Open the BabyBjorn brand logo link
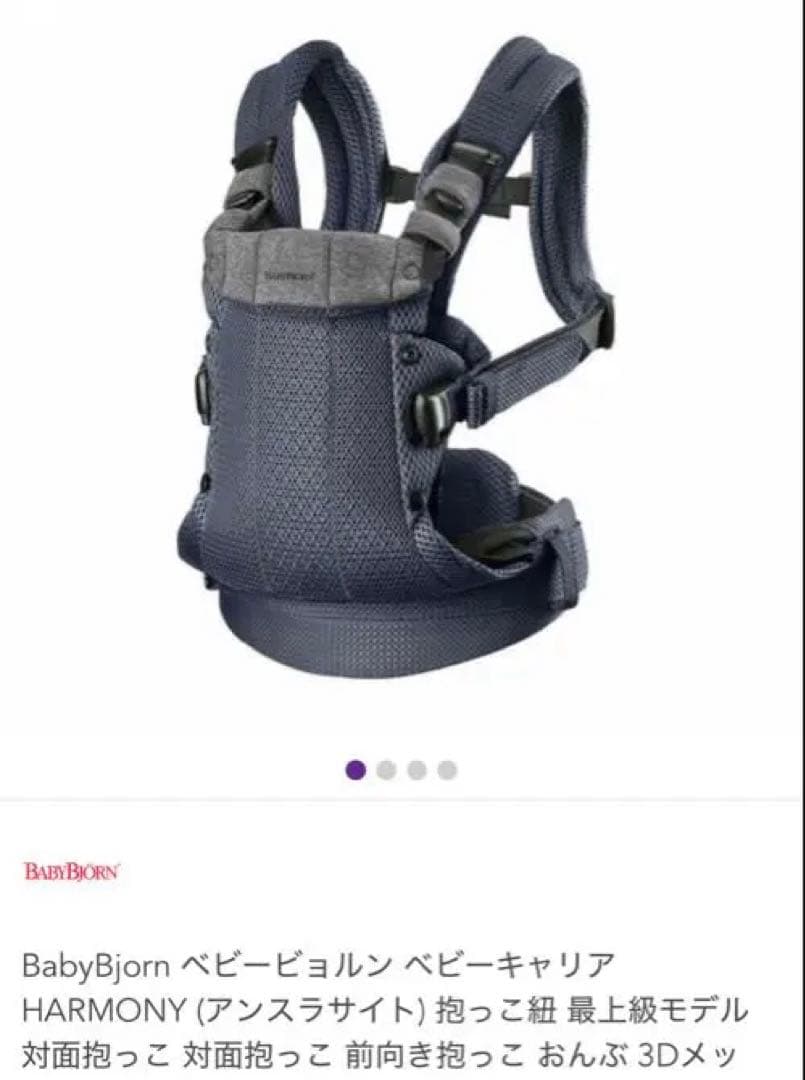This screenshot has height=1080, width=805. [x=70, y=871]
